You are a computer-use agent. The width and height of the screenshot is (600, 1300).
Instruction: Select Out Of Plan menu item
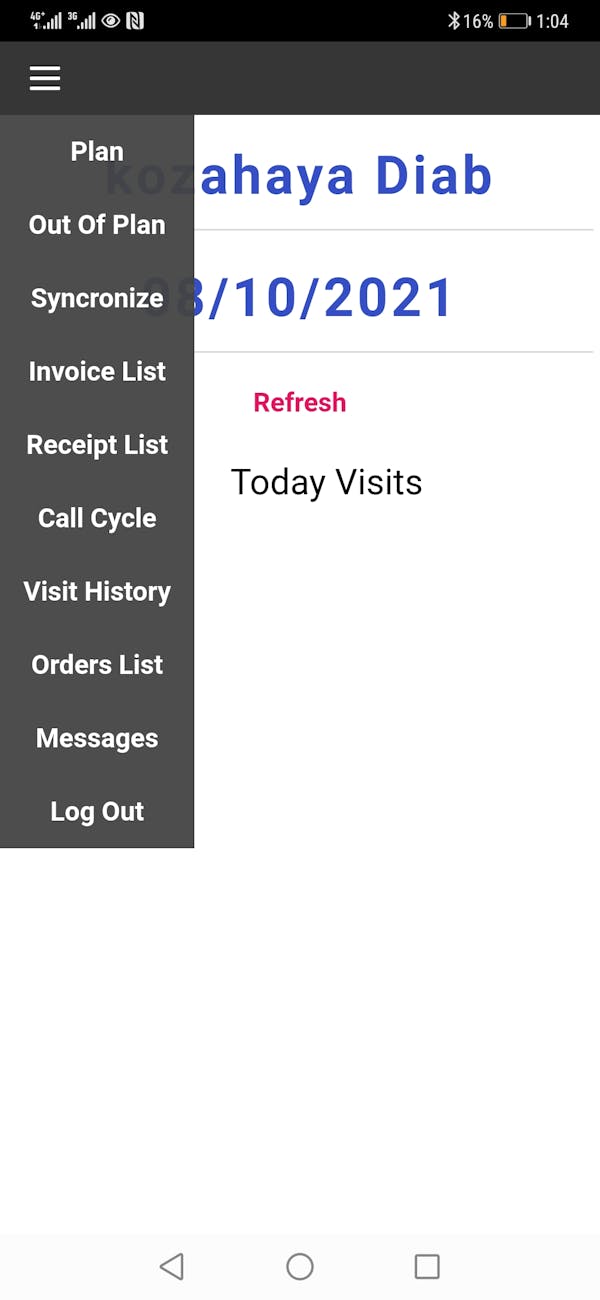pos(97,225)
